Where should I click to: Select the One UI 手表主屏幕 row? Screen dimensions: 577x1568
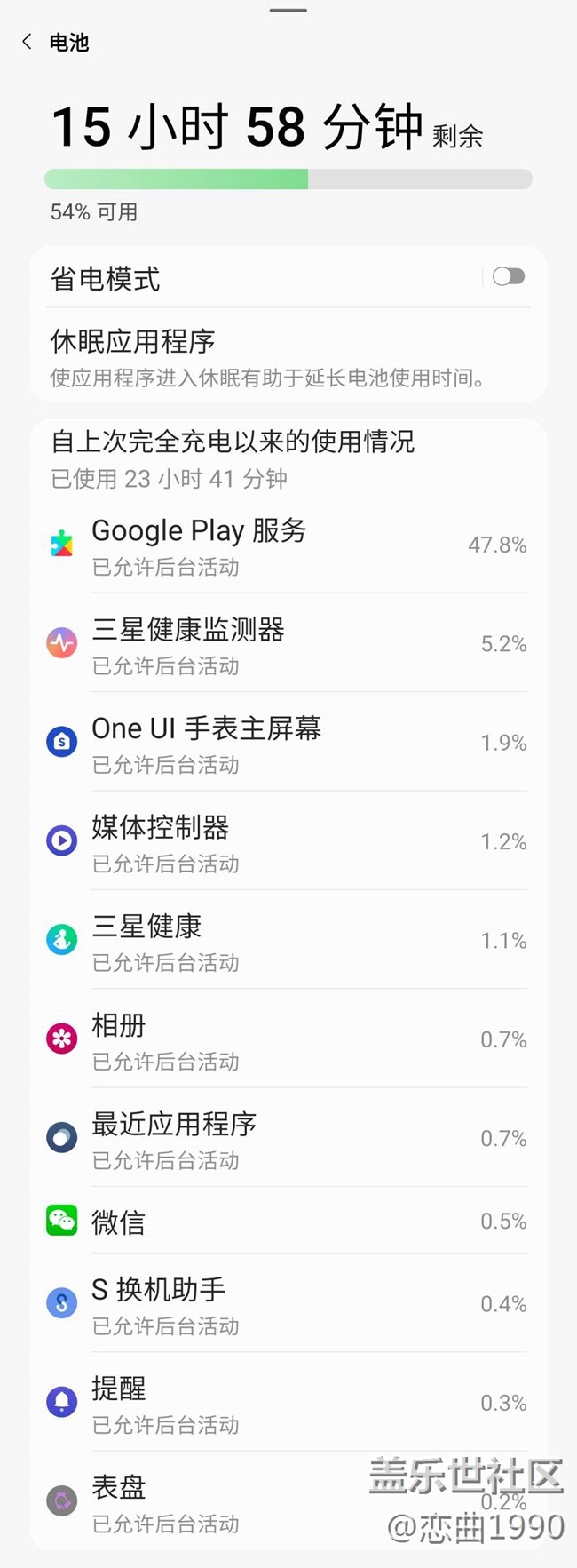pos(288,743)
